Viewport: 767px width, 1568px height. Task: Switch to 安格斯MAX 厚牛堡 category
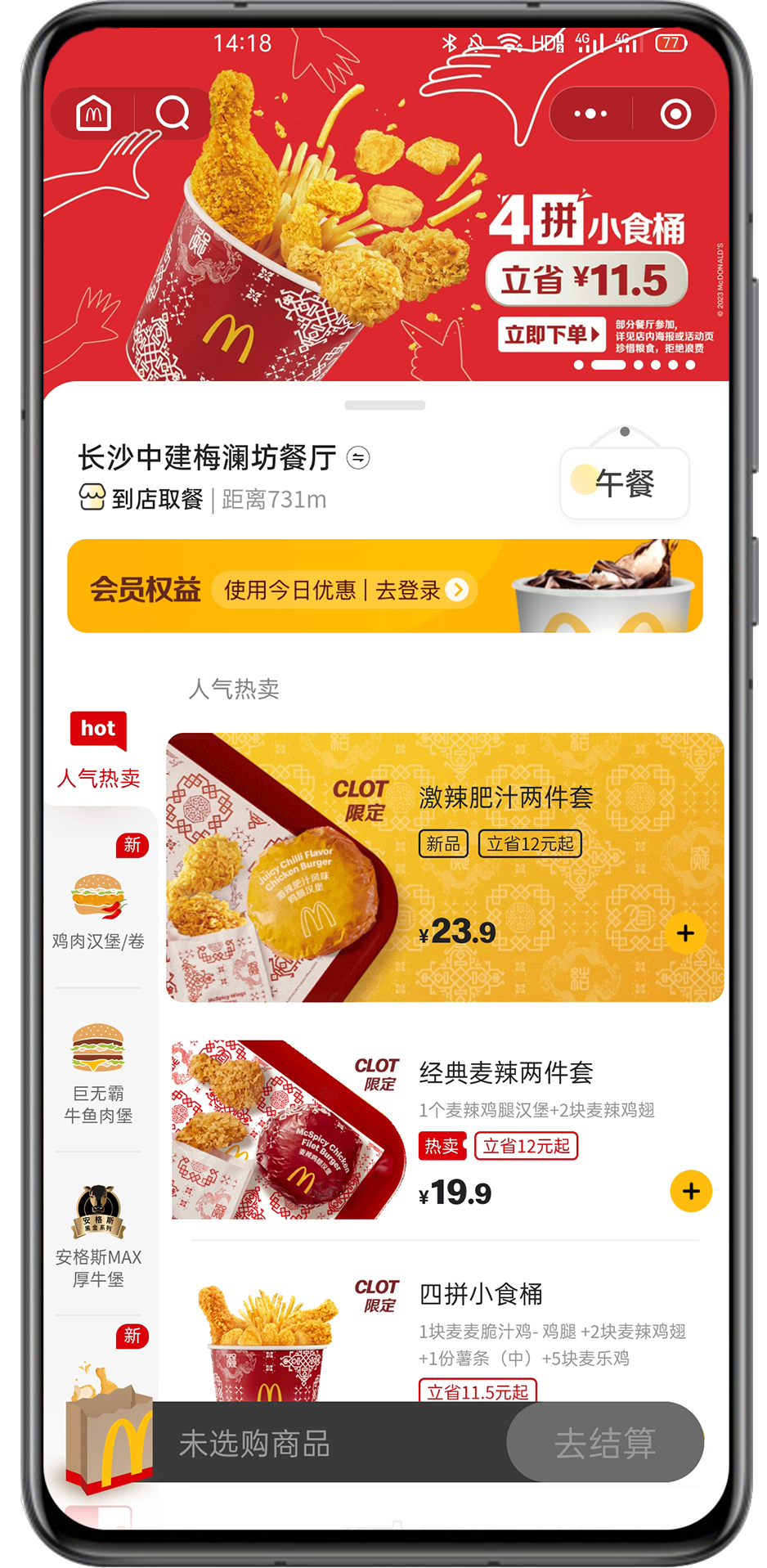pyautogui.click(x=98, y=1236)
